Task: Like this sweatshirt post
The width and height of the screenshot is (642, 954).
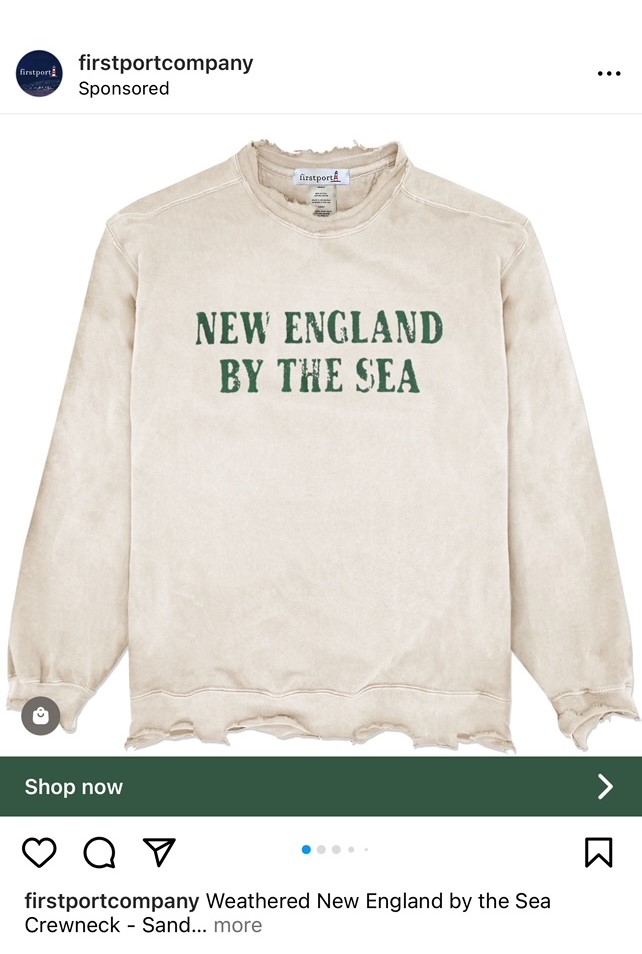Action: point(39,852)
